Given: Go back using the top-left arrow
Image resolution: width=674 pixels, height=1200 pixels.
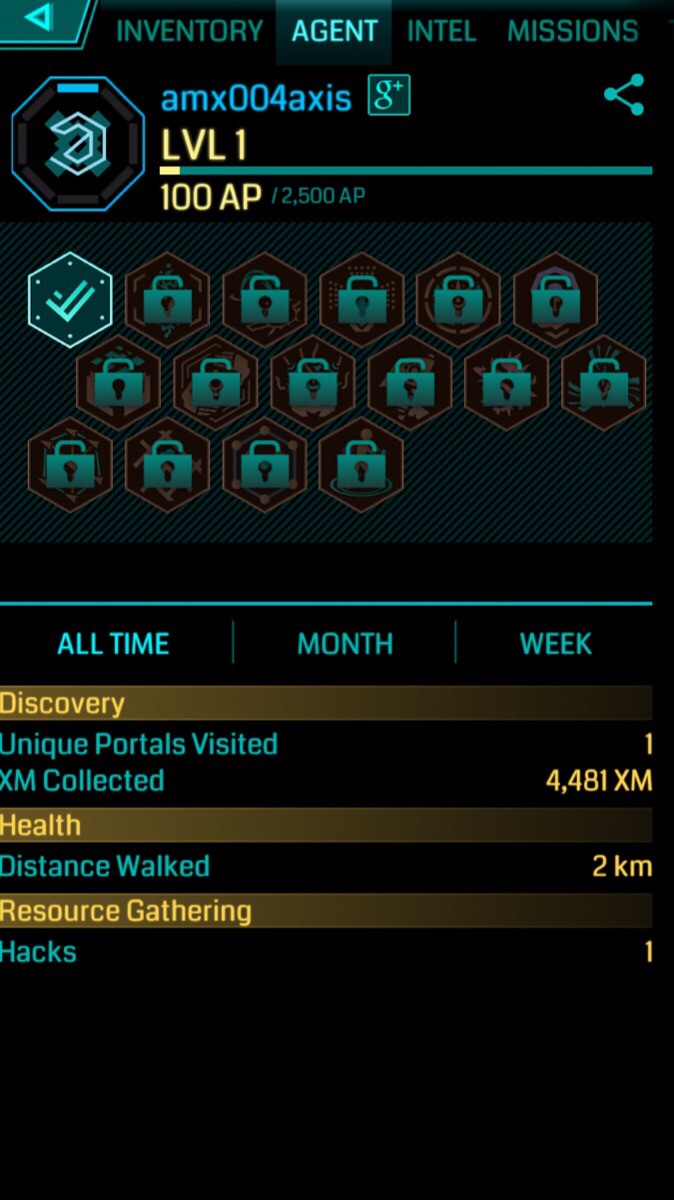Looking at the screenshot, I should (40, 20).
